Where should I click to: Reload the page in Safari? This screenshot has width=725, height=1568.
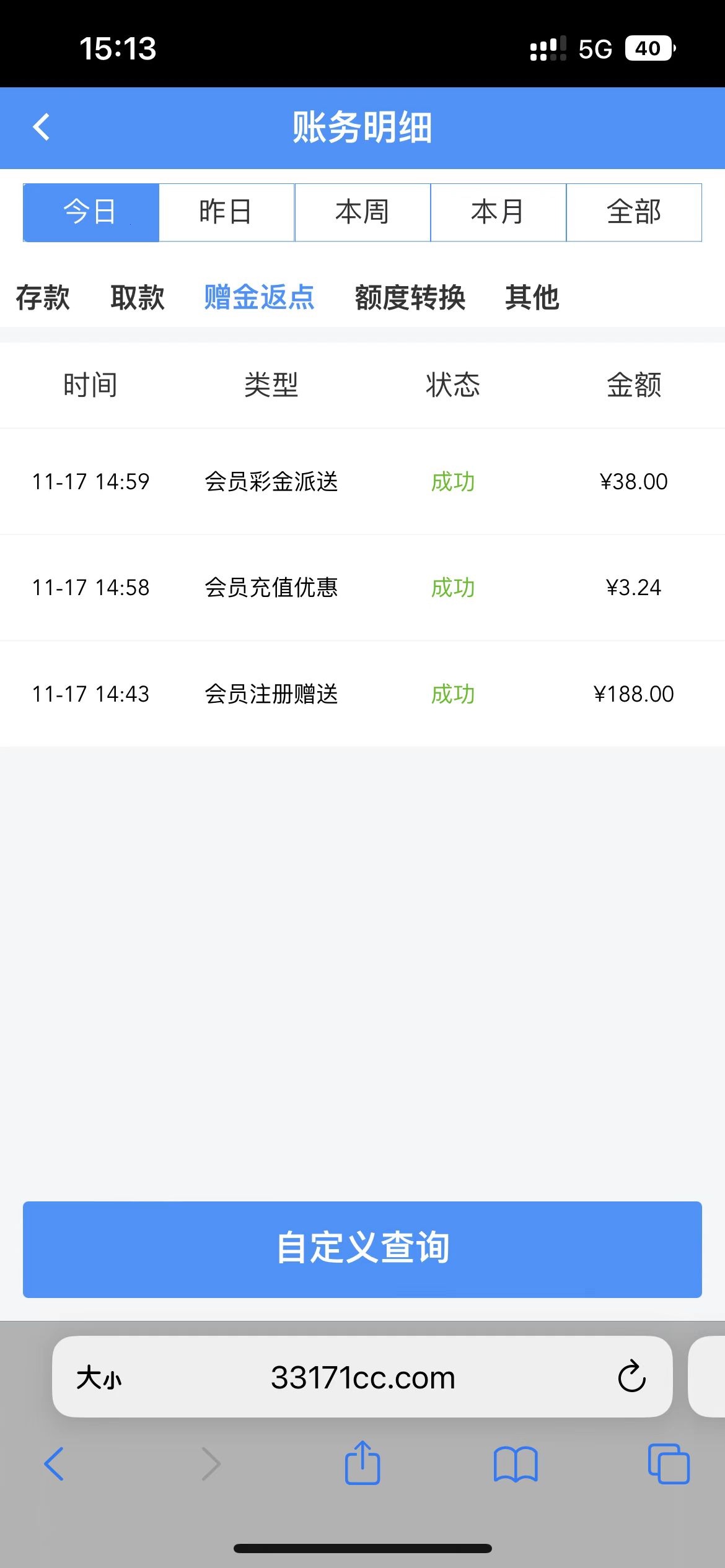631,1377
